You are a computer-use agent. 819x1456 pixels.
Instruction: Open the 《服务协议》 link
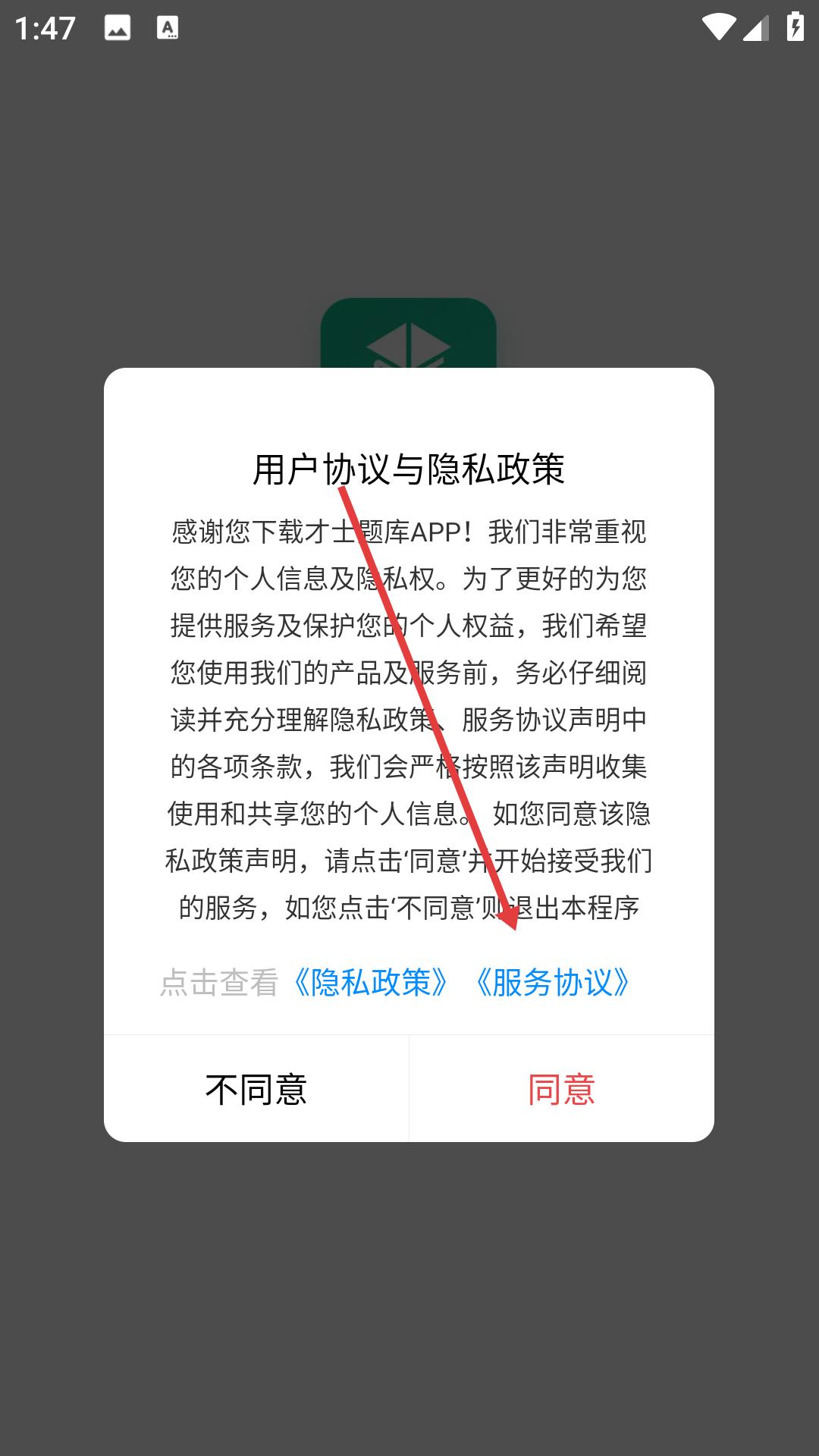tap(552, 982)
